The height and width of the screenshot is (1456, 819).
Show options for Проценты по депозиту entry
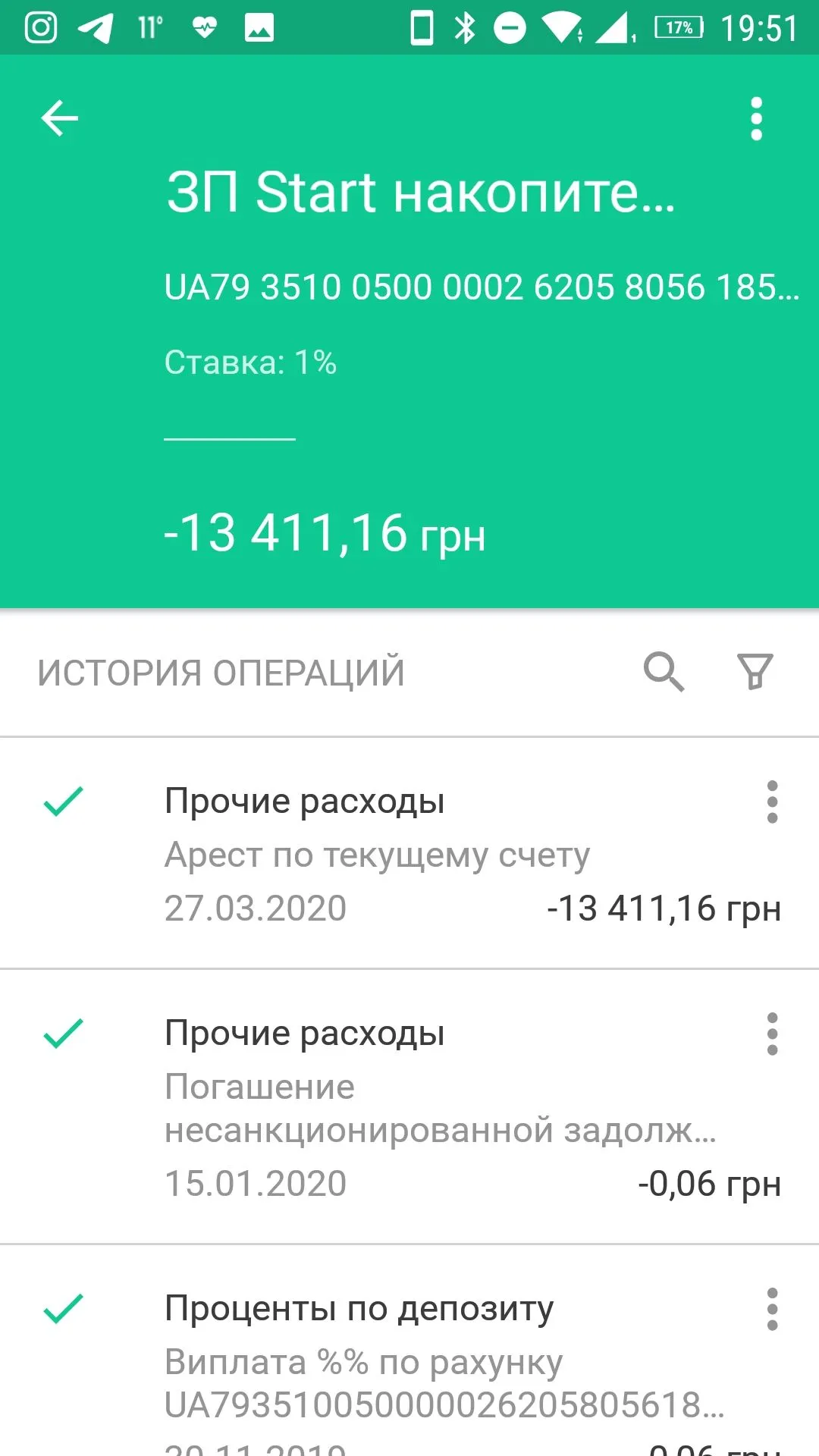(772, 1309)
